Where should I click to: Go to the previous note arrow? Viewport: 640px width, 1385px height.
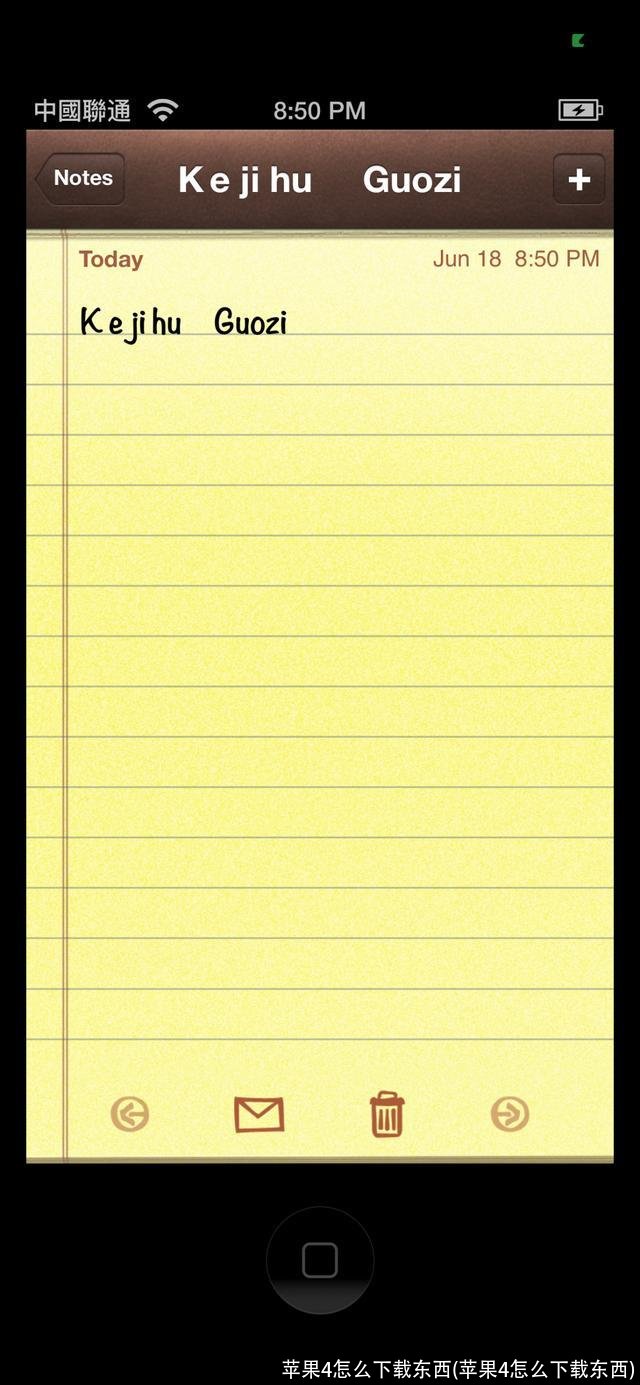click(x=130, y=1114)
